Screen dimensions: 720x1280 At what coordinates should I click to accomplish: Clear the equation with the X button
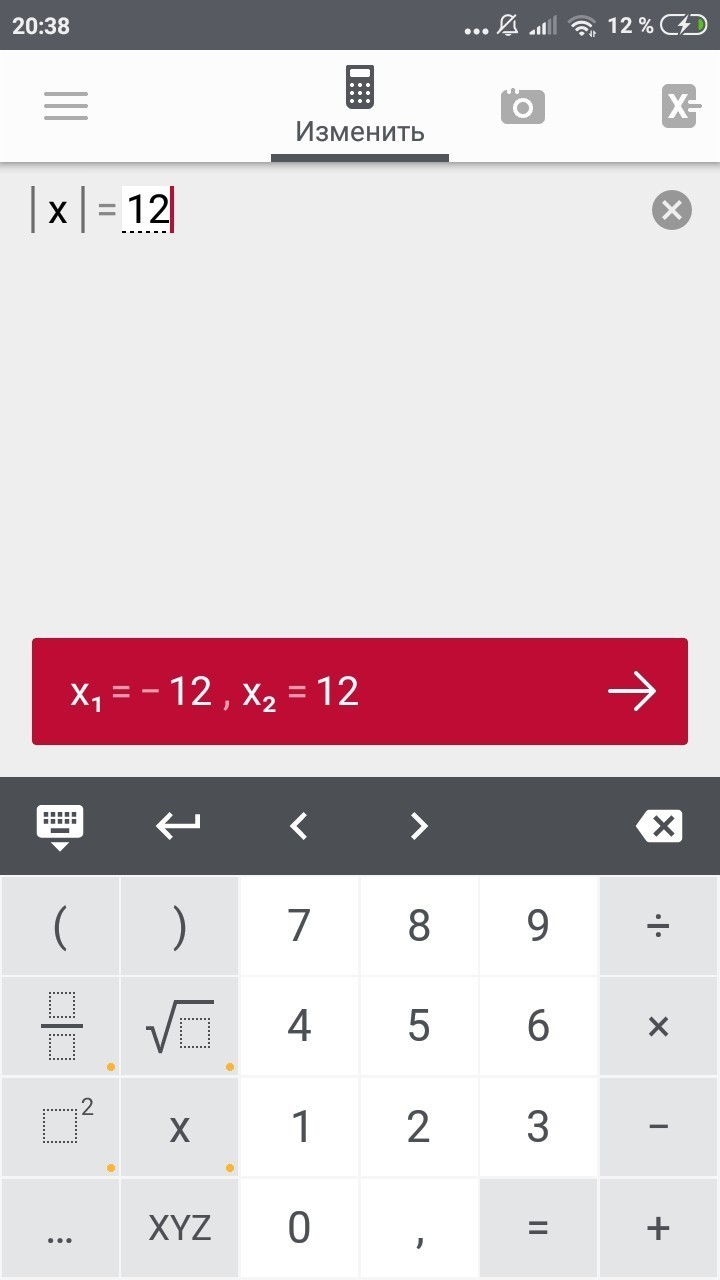coord(672,211)
